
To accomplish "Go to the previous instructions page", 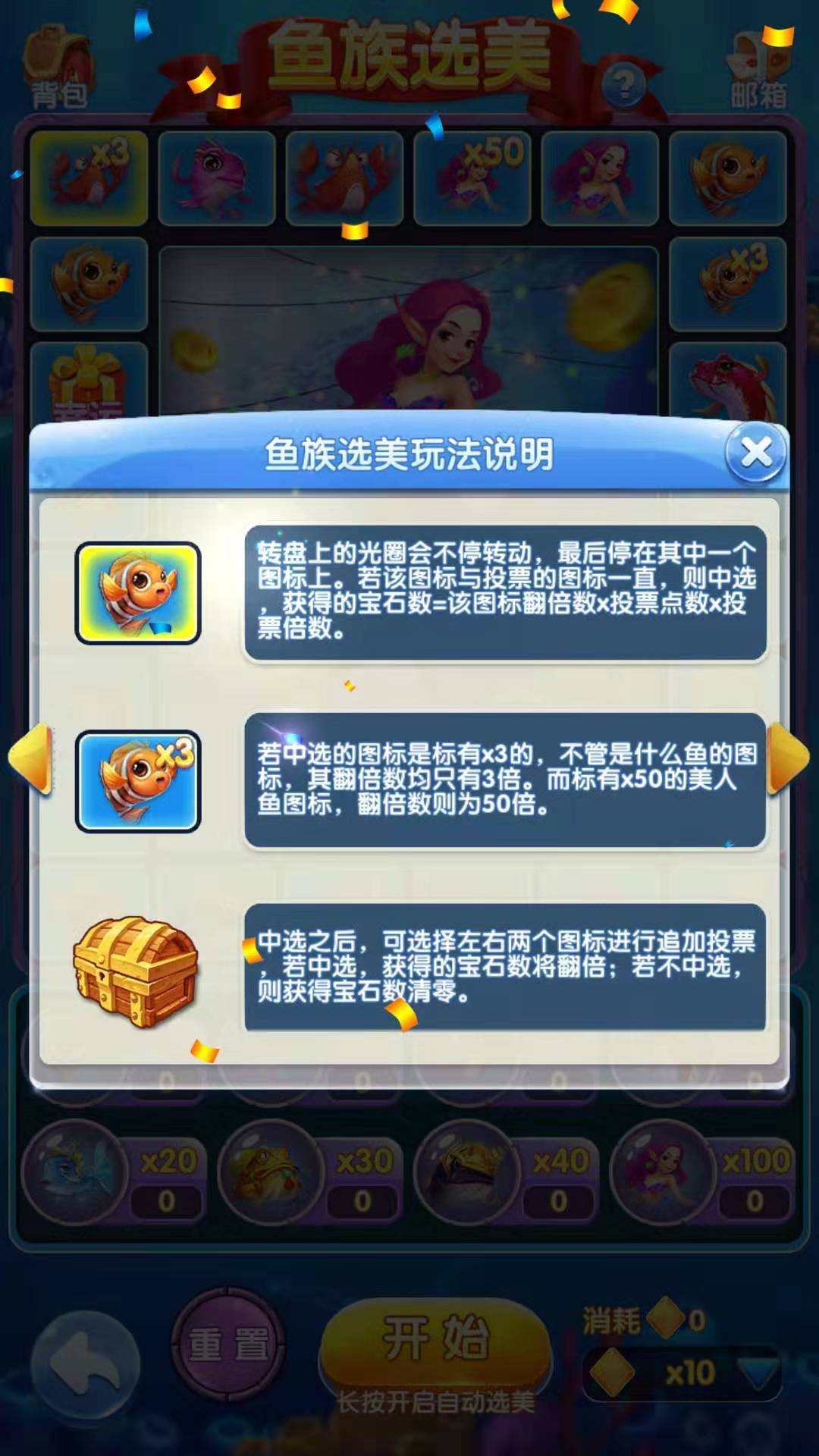I will click(31, 758).
